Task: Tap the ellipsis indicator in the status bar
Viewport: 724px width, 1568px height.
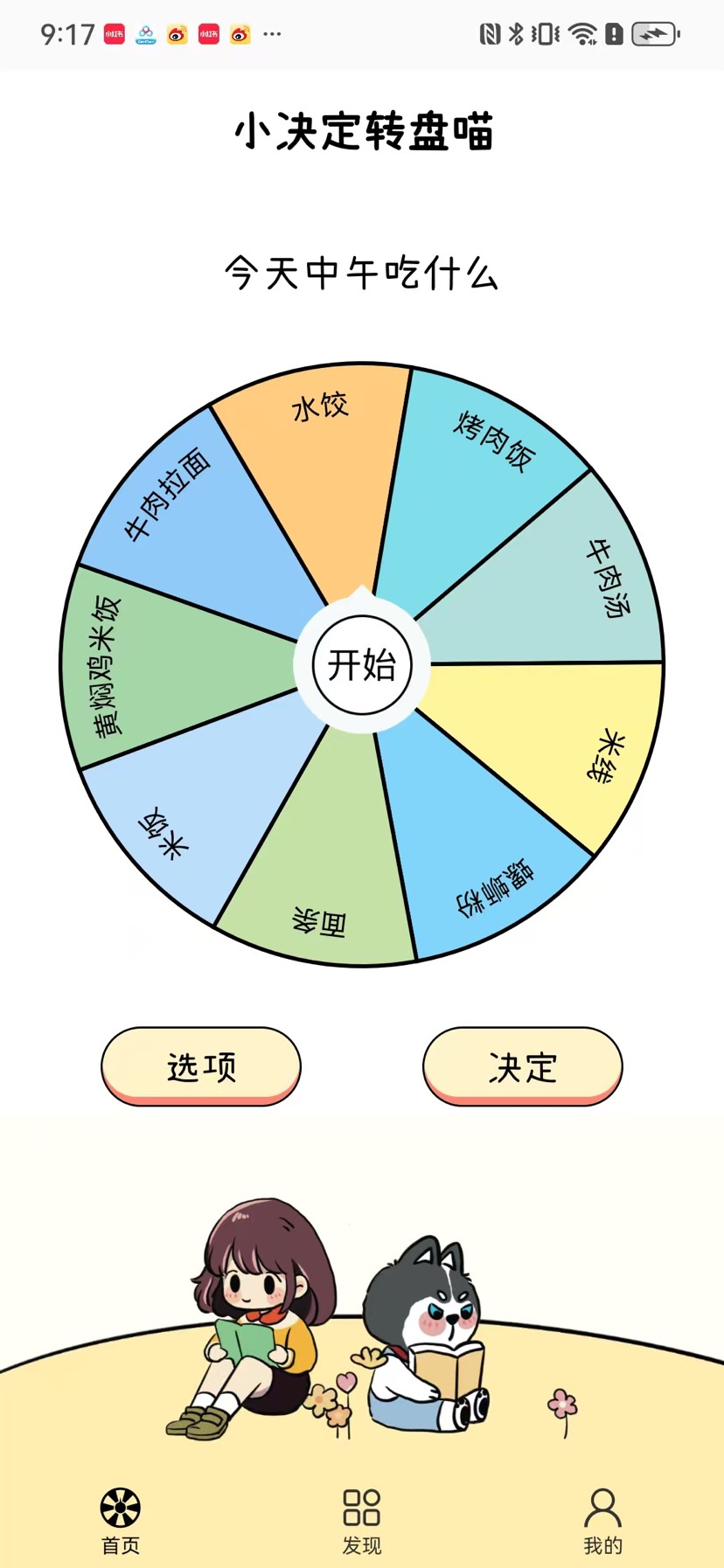Action: coord(271,31)
